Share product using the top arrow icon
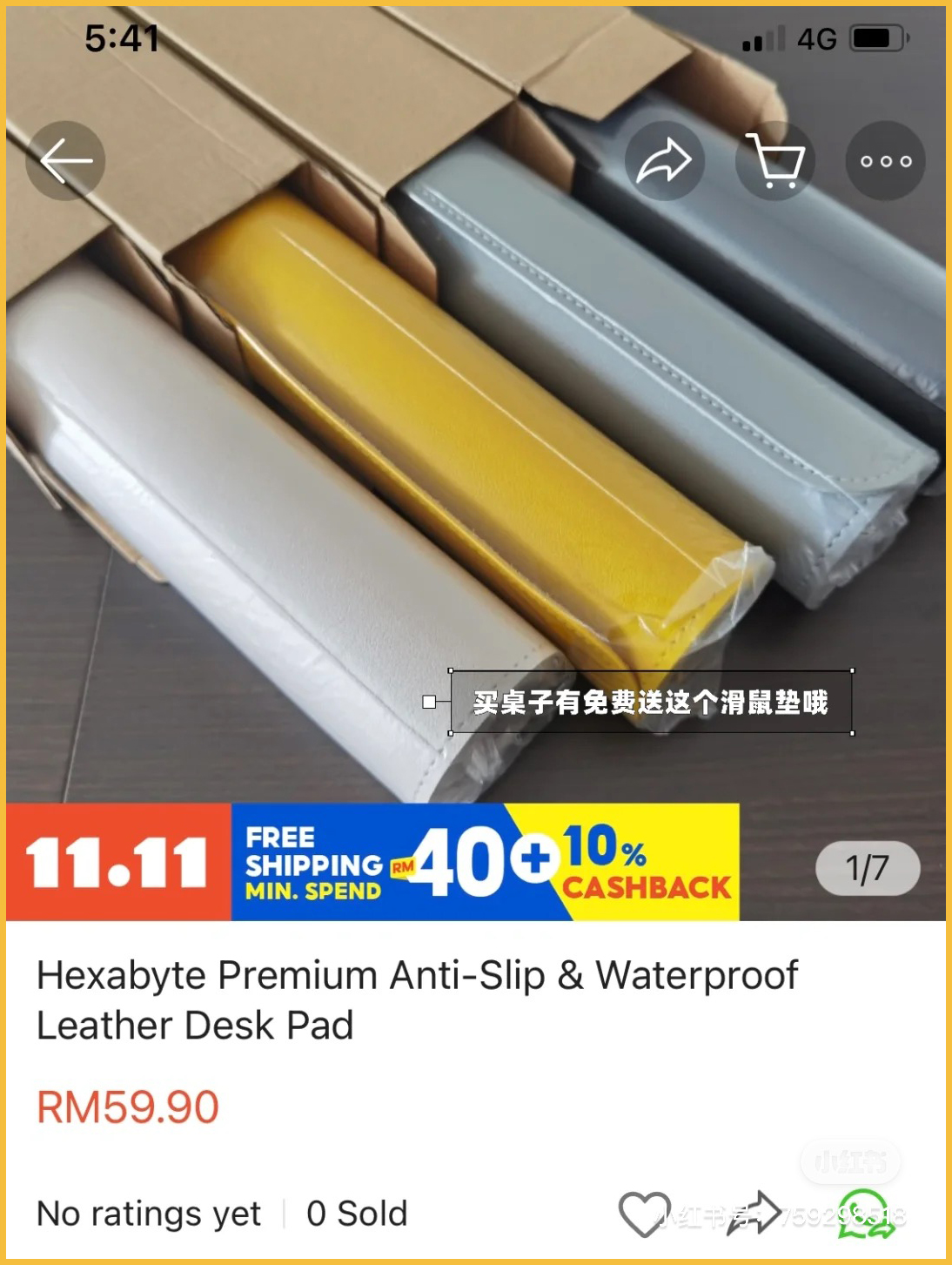The height and width of the screenshot is (1265, 952). coord(664,161)
